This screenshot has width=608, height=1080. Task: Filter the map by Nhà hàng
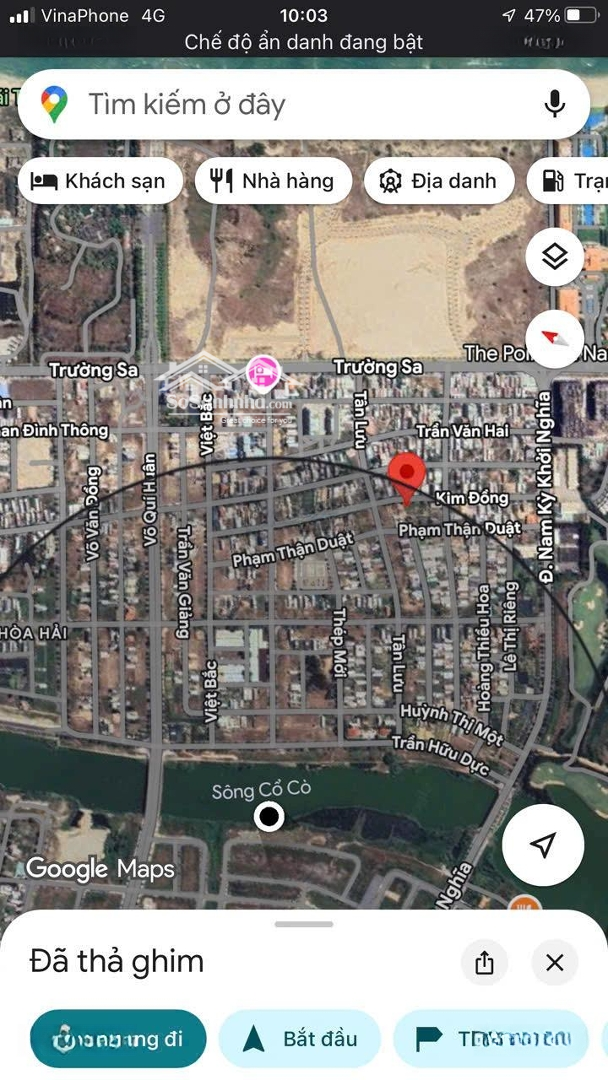[x=273, y=181]
